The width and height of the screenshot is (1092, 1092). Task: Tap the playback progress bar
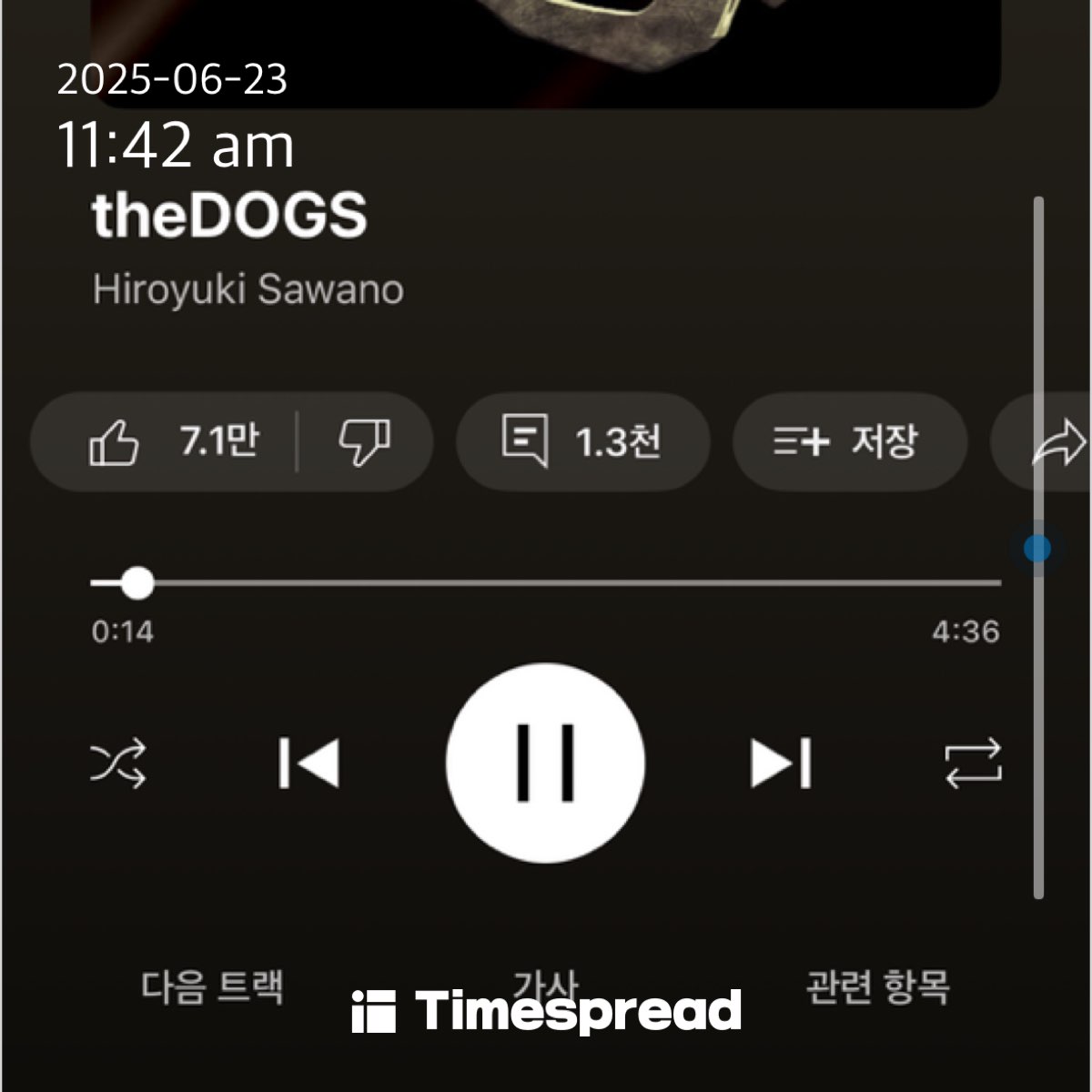coord(546,582)
